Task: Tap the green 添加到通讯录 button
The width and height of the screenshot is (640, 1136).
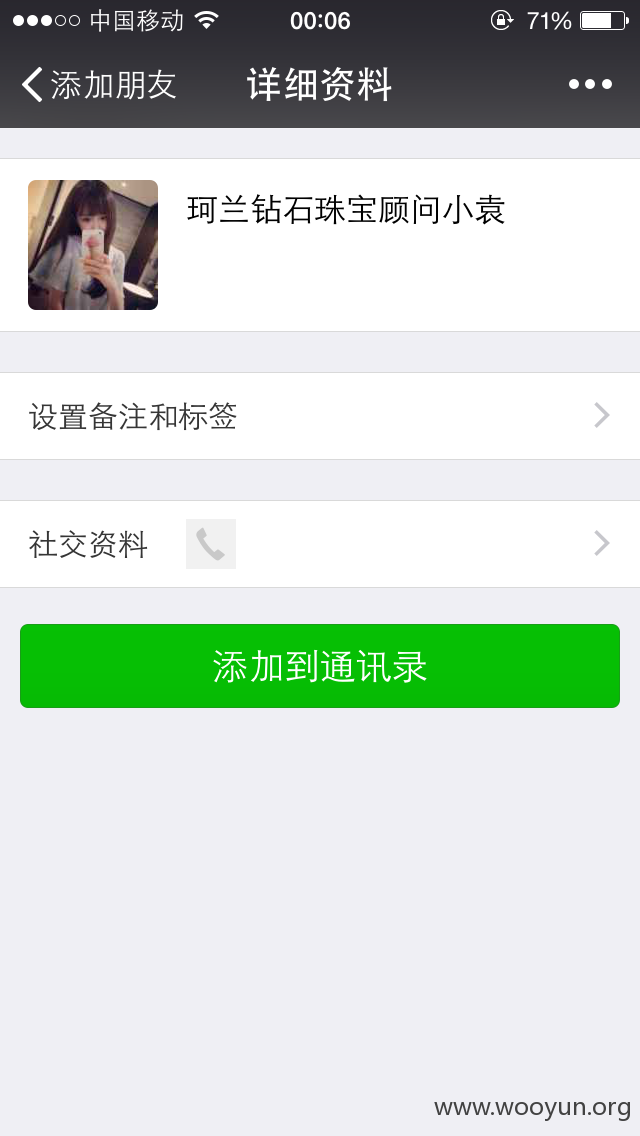Action: (x=320, y=666)
